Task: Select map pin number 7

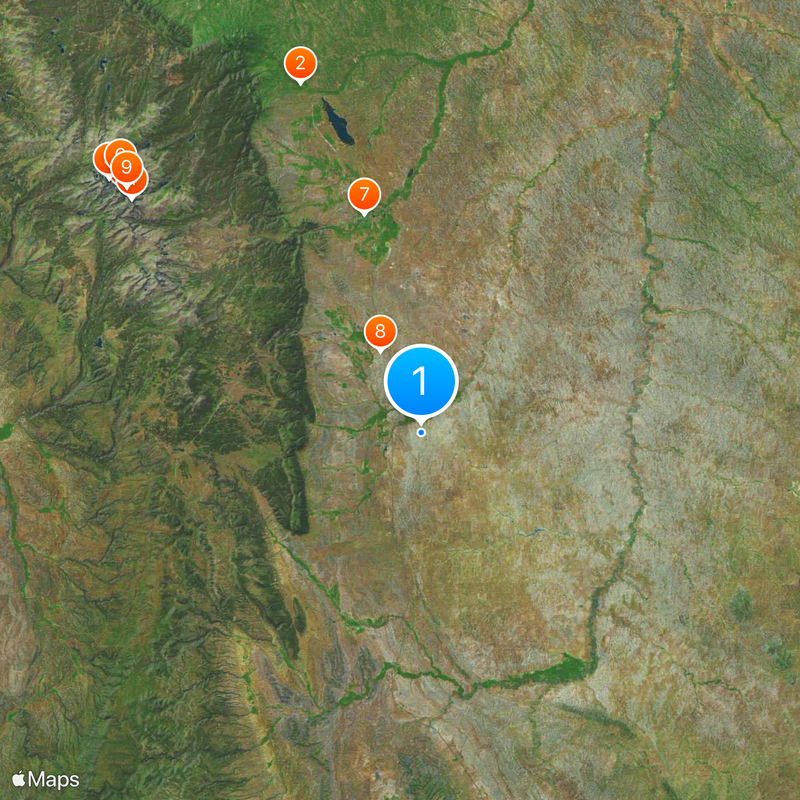Action: pos(364,194)
